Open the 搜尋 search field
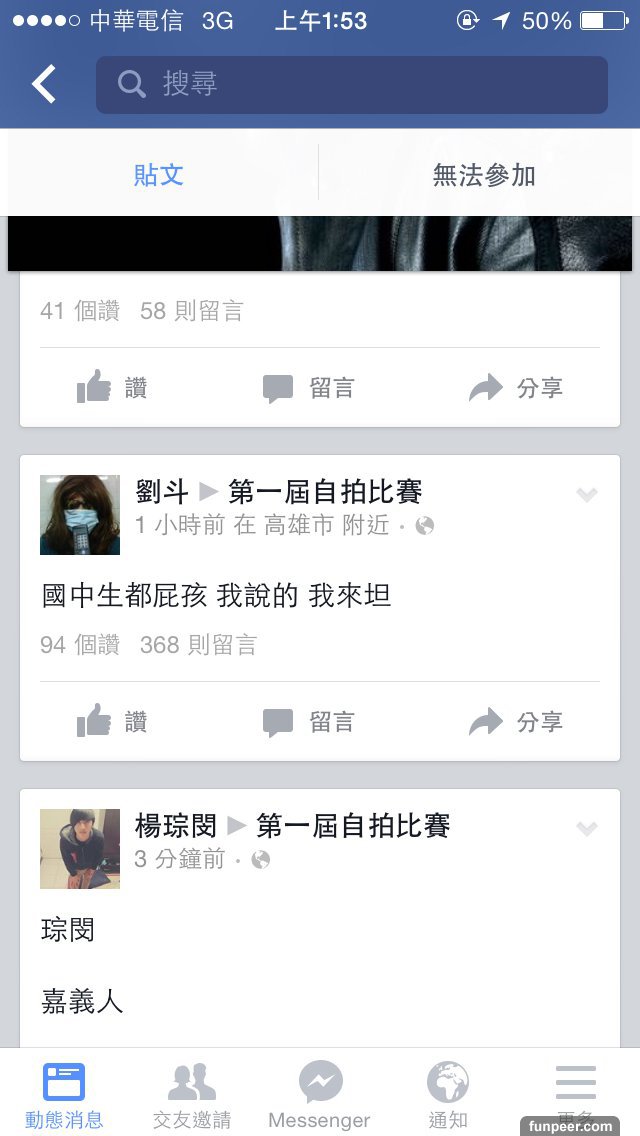This screenshot has width=640, height=1136. [351, 85]
